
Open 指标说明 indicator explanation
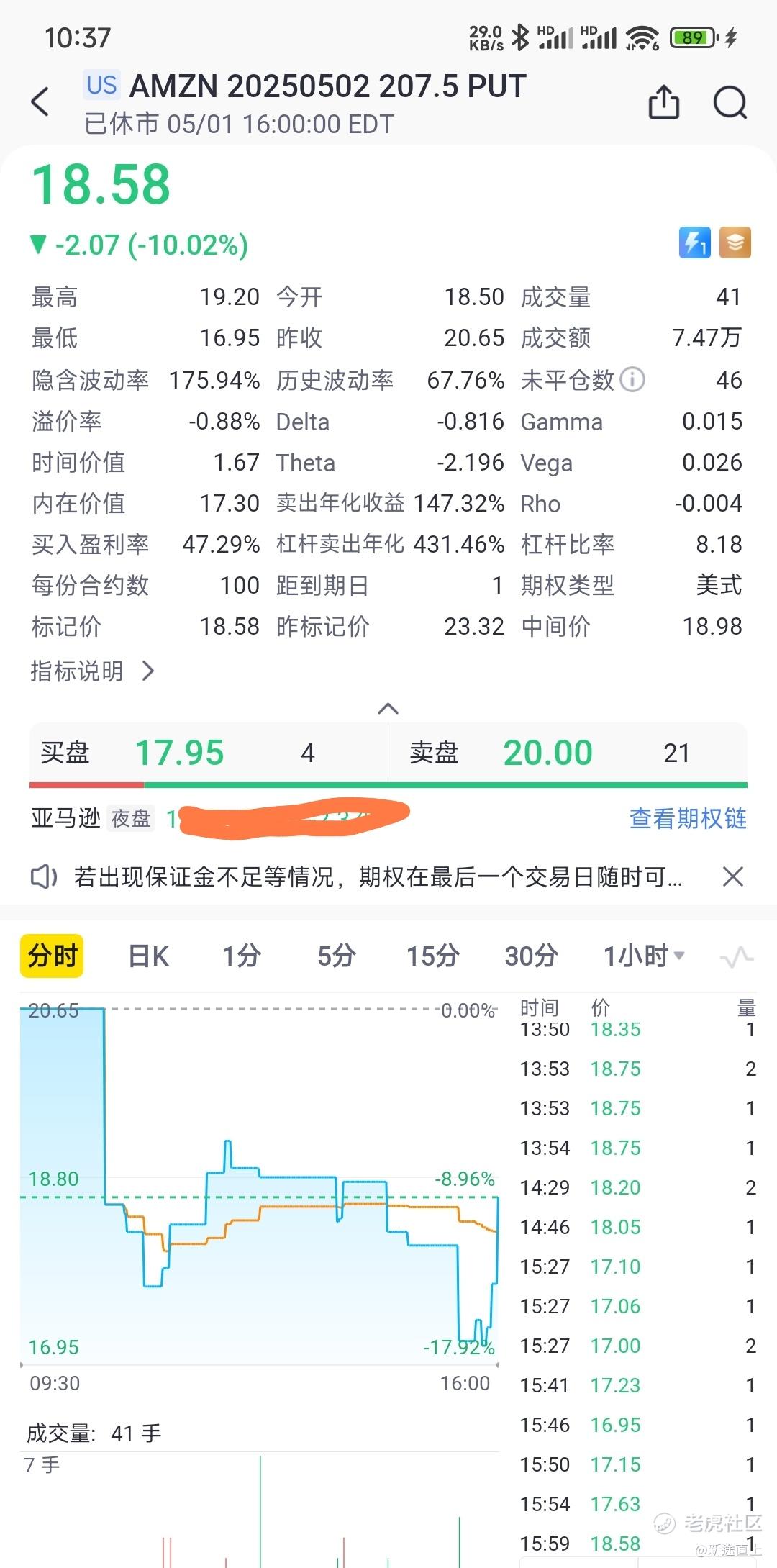coord(92,671)
